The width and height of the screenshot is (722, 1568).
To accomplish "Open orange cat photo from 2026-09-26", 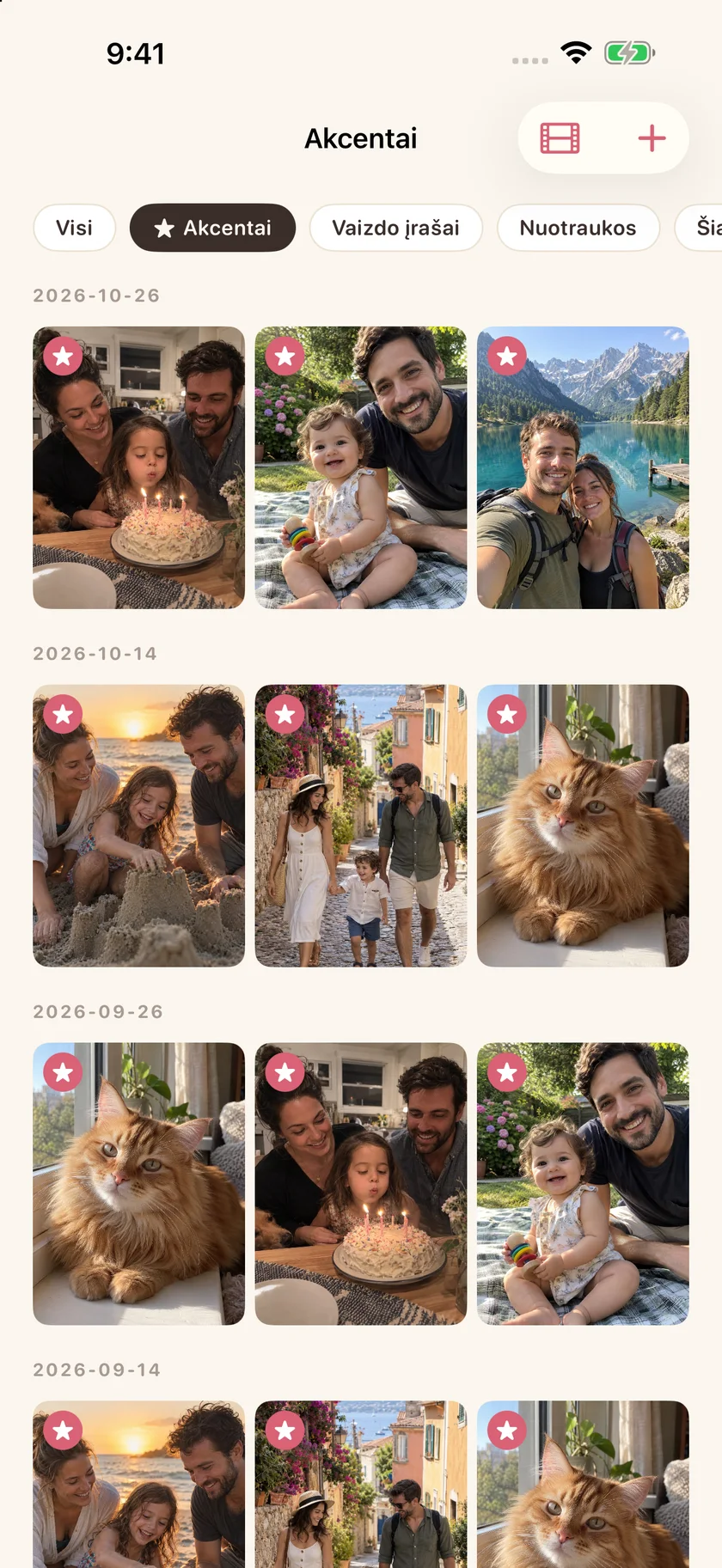I will click(138, 1184).
